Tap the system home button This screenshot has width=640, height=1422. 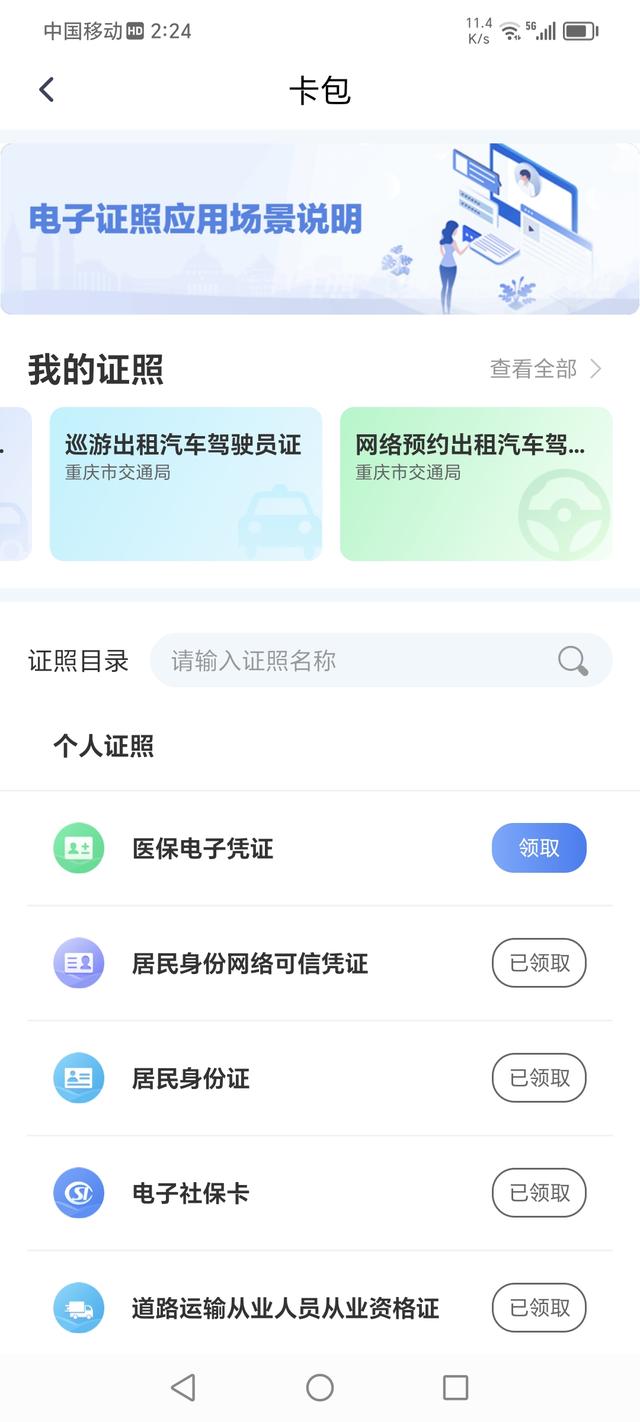[320, 1387]
